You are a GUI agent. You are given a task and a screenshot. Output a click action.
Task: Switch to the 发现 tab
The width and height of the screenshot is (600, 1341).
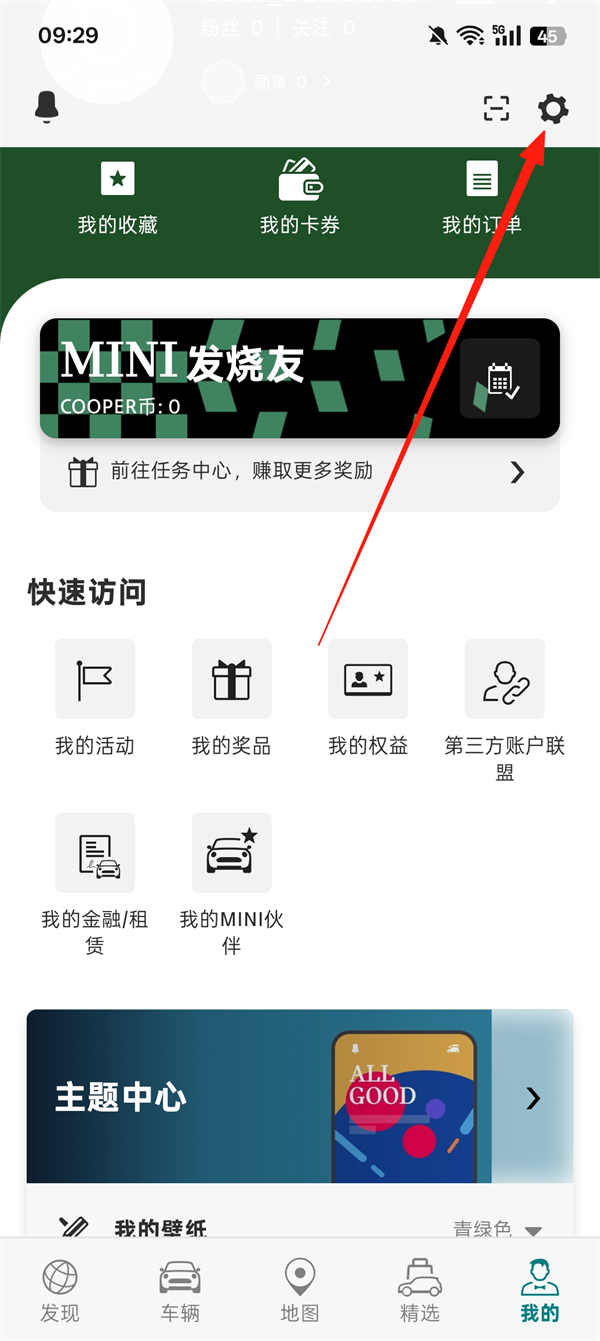tap(60, 1291)
